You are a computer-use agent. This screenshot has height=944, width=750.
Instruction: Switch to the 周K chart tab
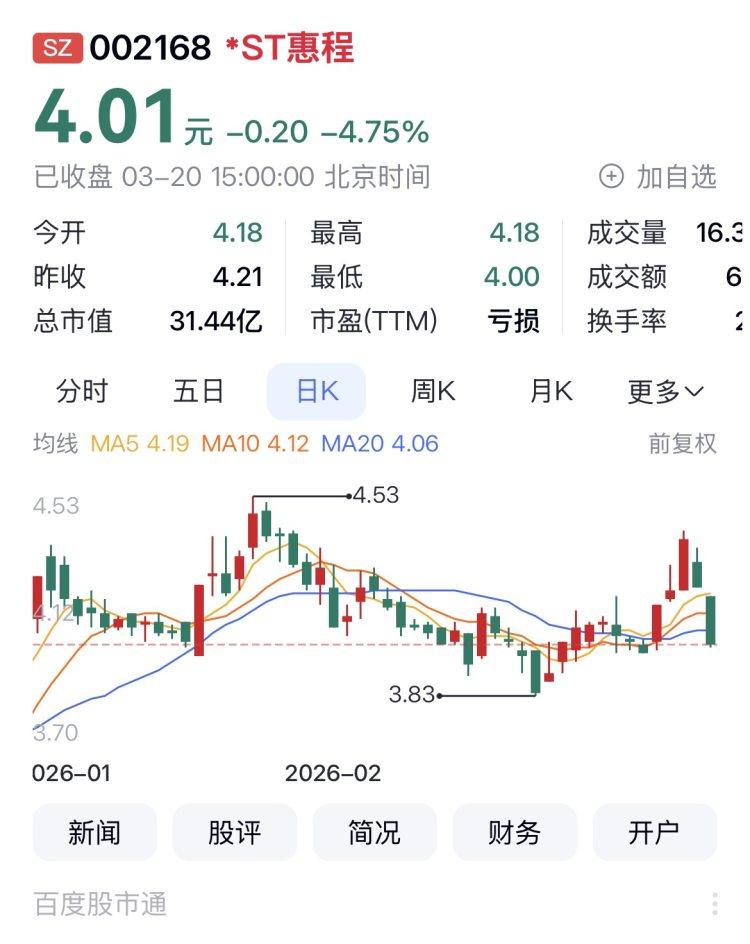pyautogui.click(x=433, y=391)
